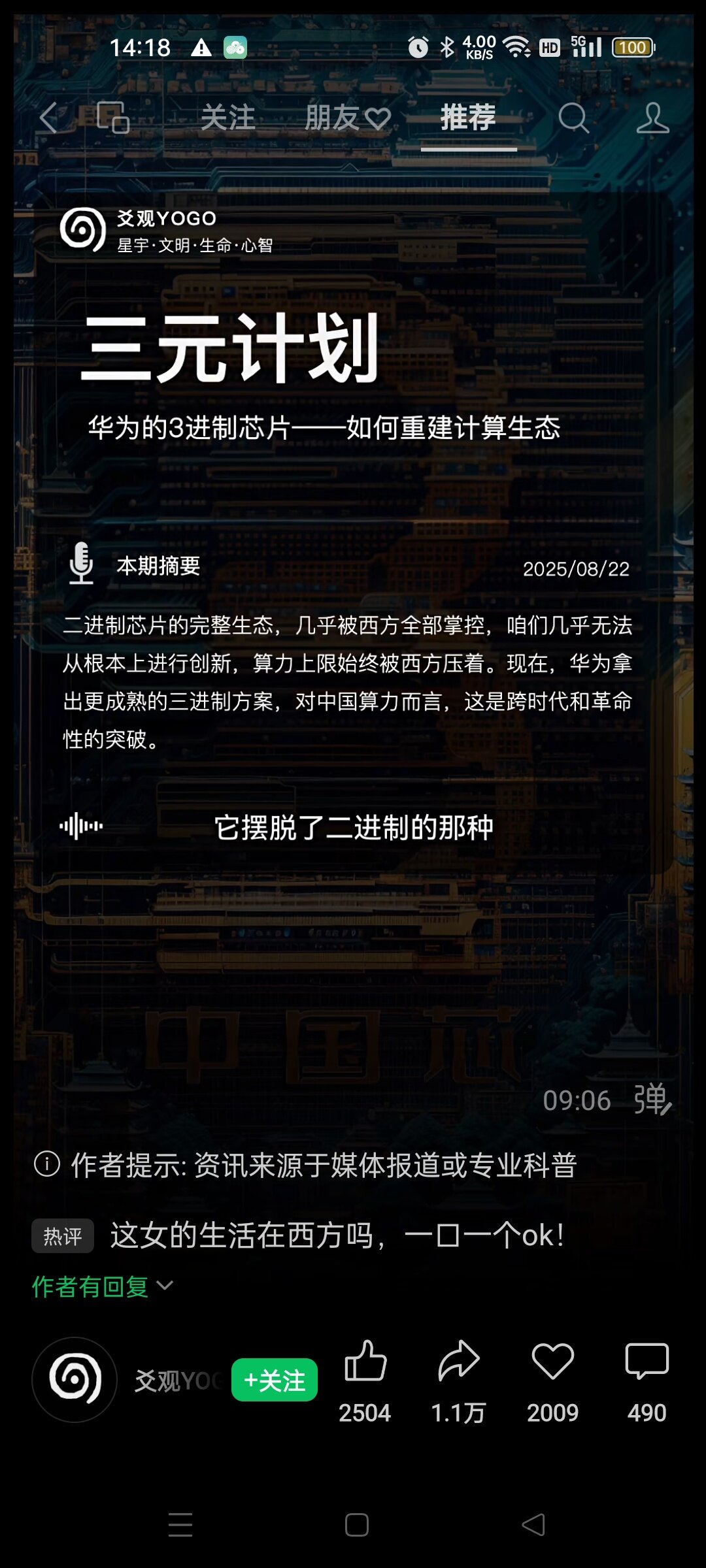Image resolution: width=706 pixels, height=1568 pixels.
Task: Select the 推荐 tab
Action: pos(468,118)
